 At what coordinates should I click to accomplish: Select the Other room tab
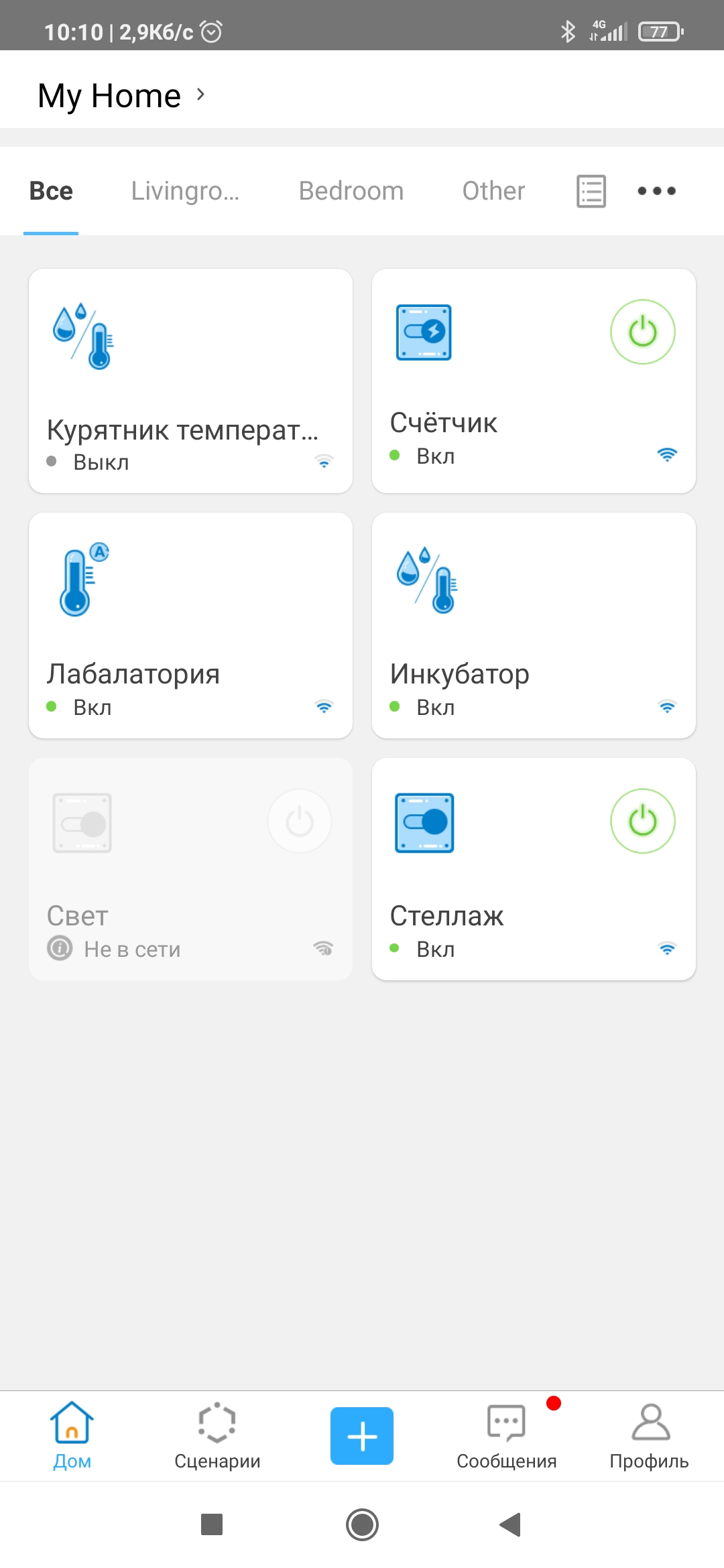493,191
